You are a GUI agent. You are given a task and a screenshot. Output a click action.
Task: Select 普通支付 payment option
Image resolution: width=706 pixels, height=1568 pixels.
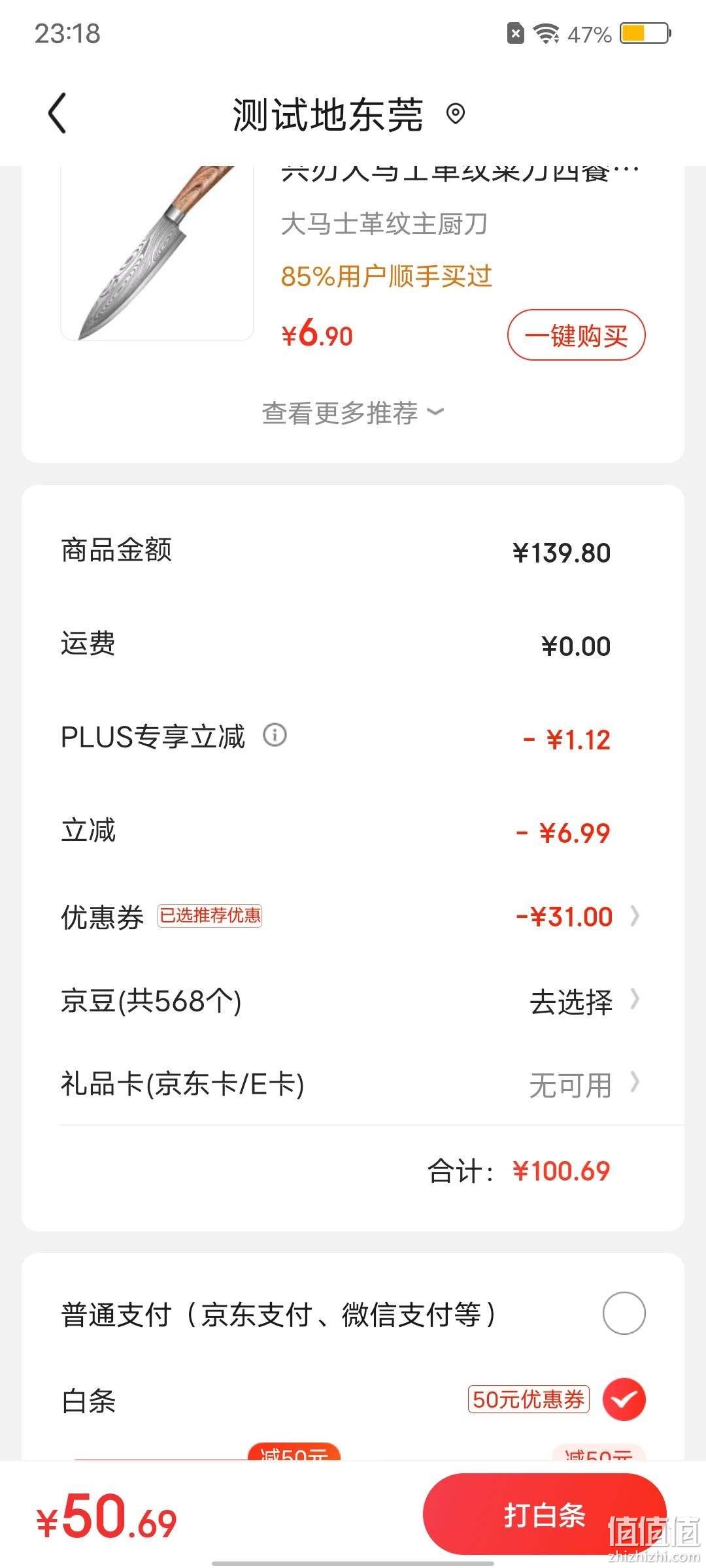pos(624,1313)
